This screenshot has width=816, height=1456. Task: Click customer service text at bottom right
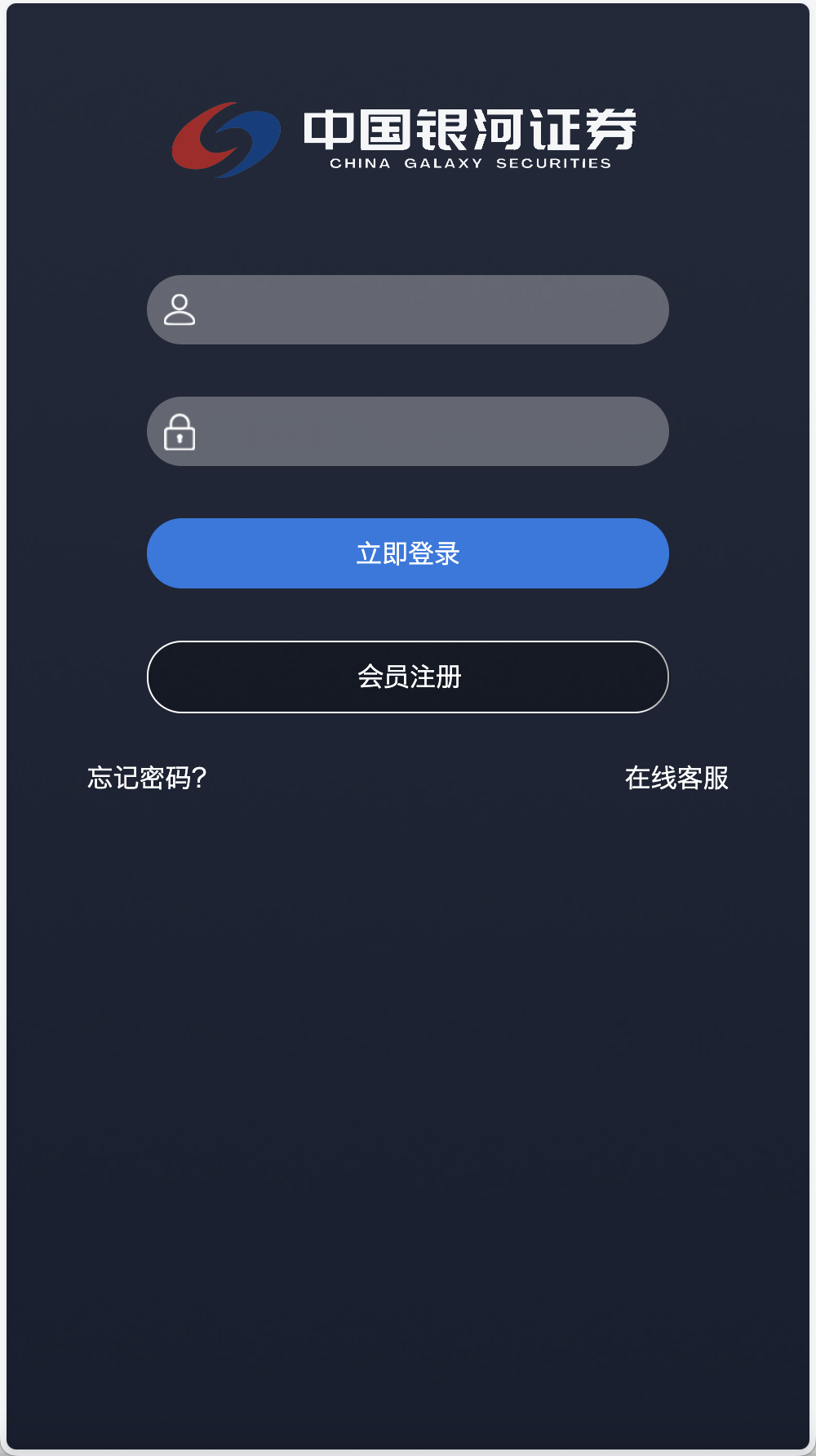coord(677,779)
